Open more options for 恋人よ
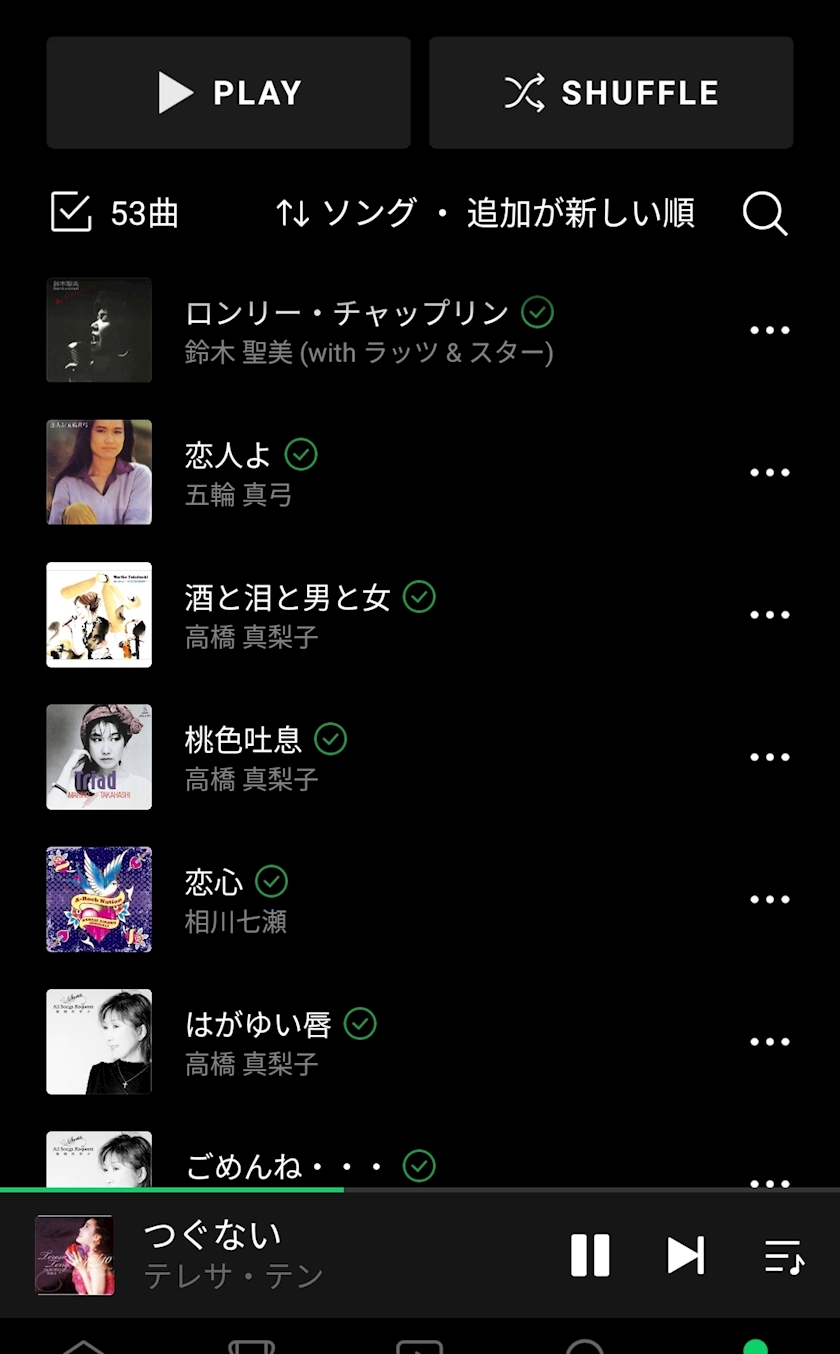The height and width of the screenshot is (1354, 840). point(769,472)
